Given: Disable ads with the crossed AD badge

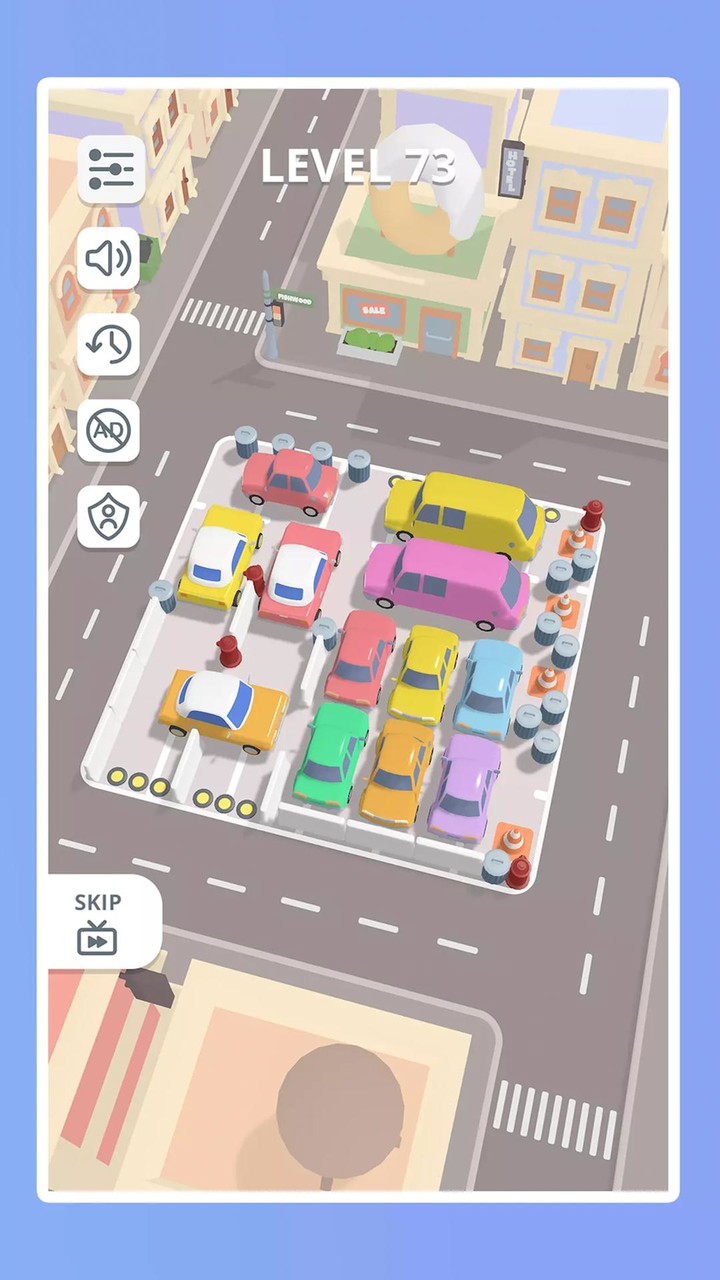Looking at the screenshot, I should tap(108, 430).
